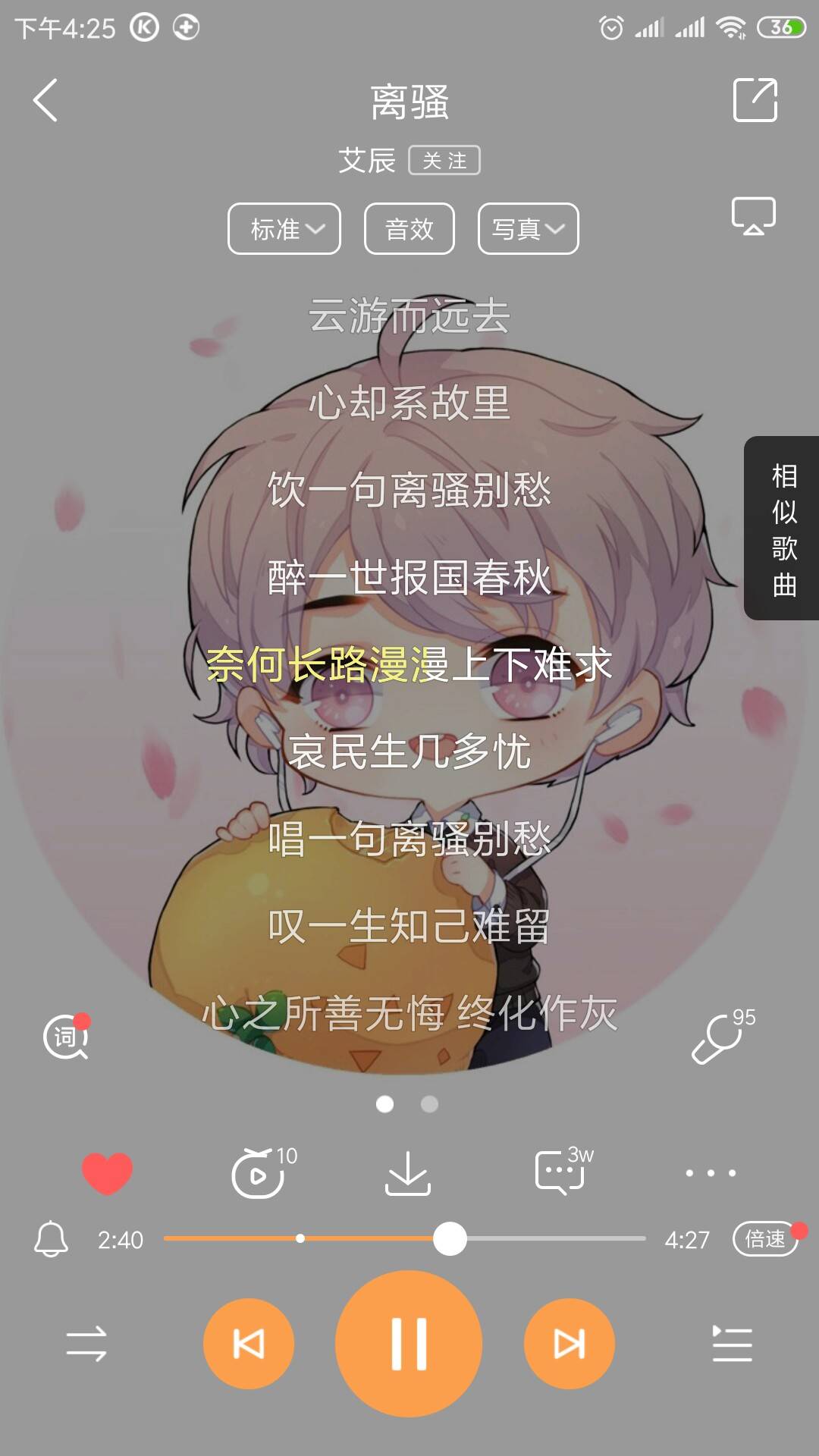Image resolution: width=819 pixels, height=1456 pixels.
Task: Follow the artist 艾辰
Action: (x=444, y=161)
